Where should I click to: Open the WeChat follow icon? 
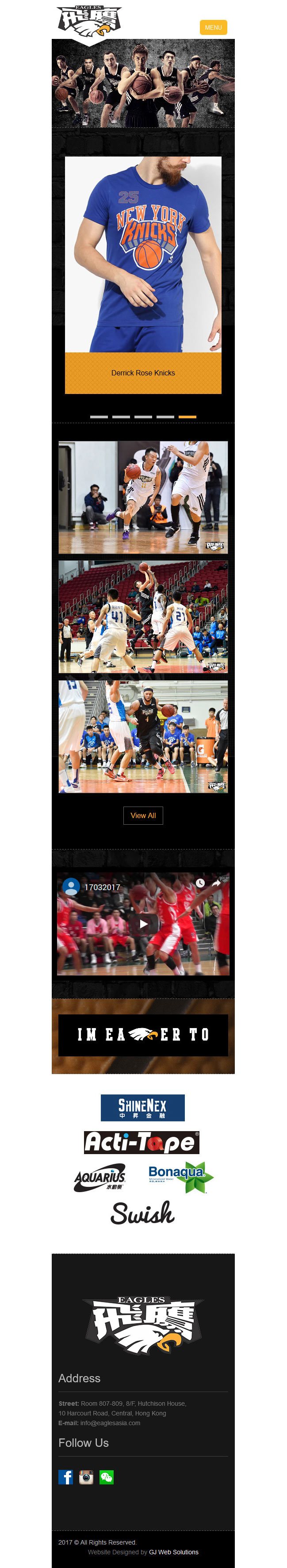(107, 1477)
